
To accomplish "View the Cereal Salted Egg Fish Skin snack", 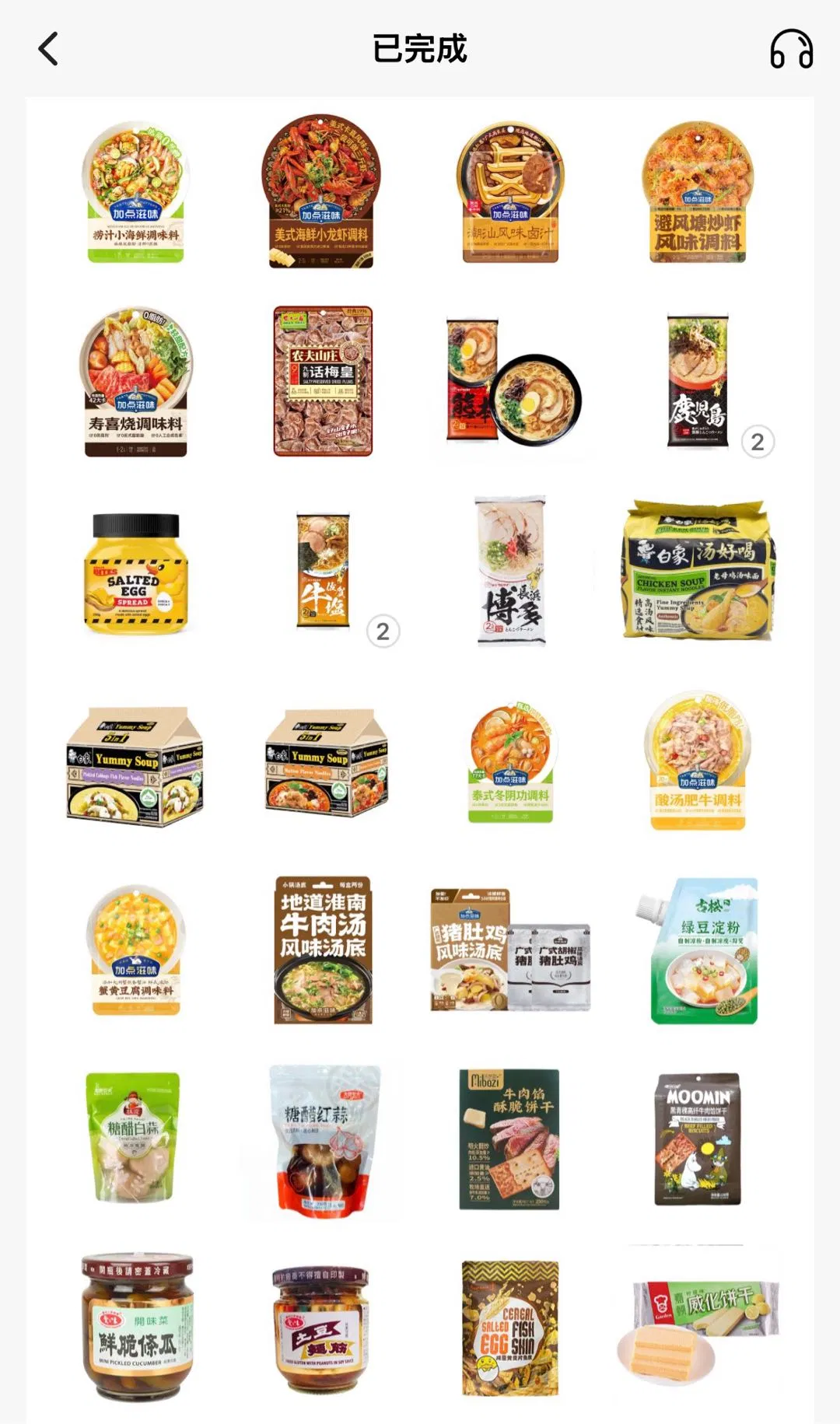I will click(511, 1328).
